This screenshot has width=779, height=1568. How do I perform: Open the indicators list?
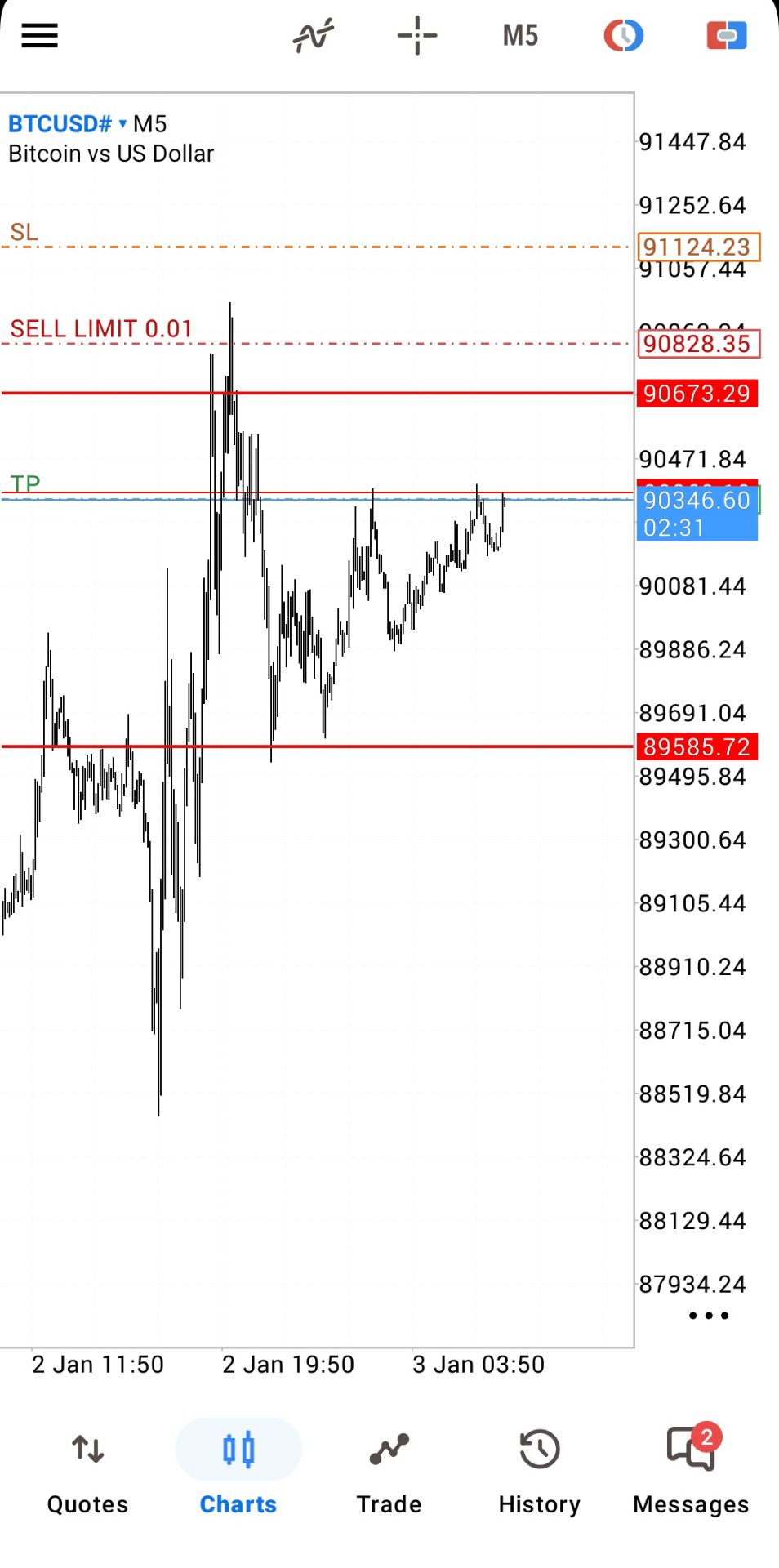click(314, 35)
